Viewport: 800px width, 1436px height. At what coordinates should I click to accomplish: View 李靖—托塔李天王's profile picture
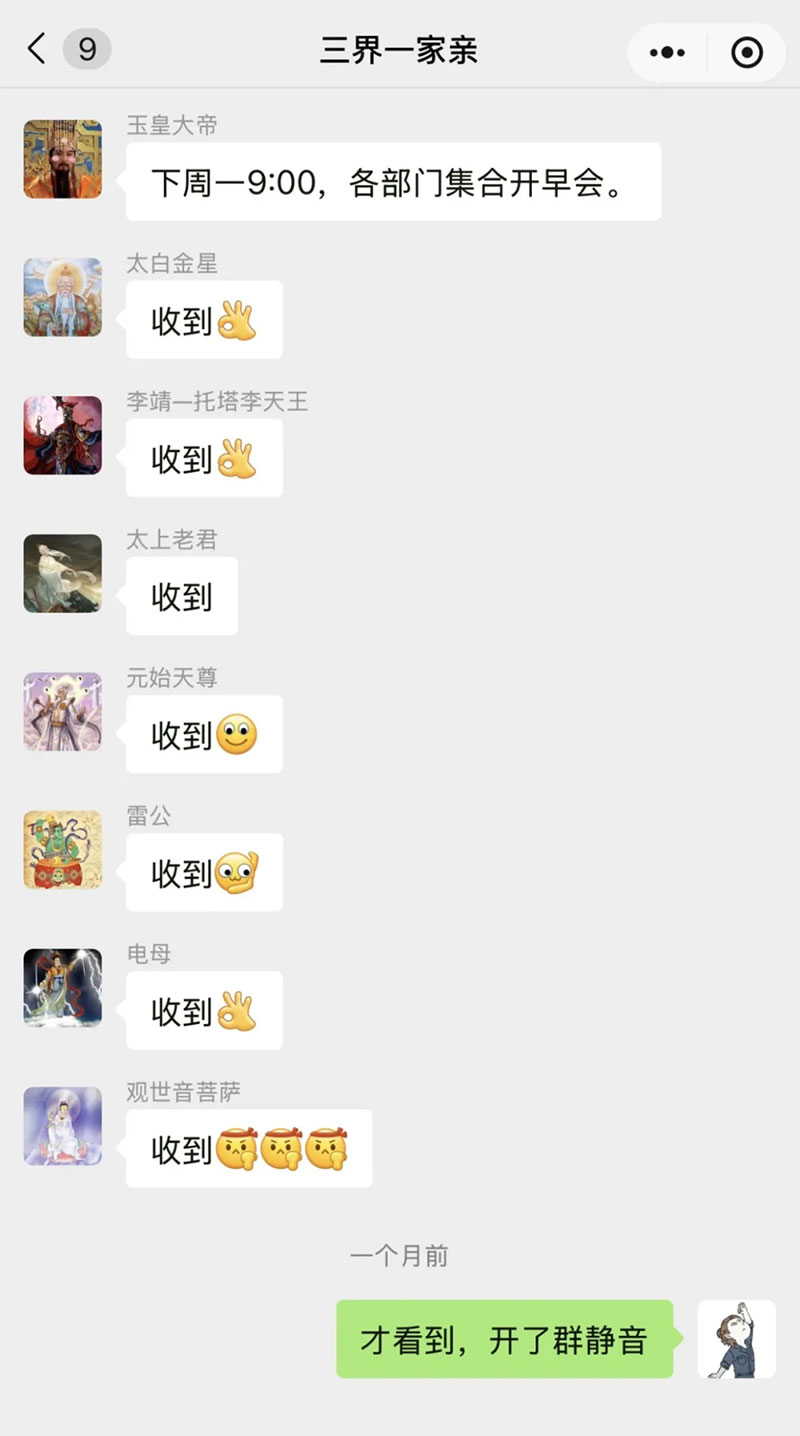[x=63, y=435]
